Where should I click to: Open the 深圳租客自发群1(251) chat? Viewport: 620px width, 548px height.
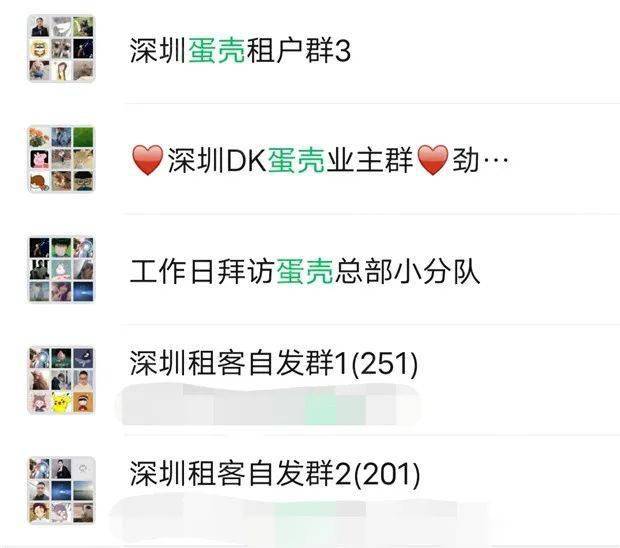pos(274,364)
